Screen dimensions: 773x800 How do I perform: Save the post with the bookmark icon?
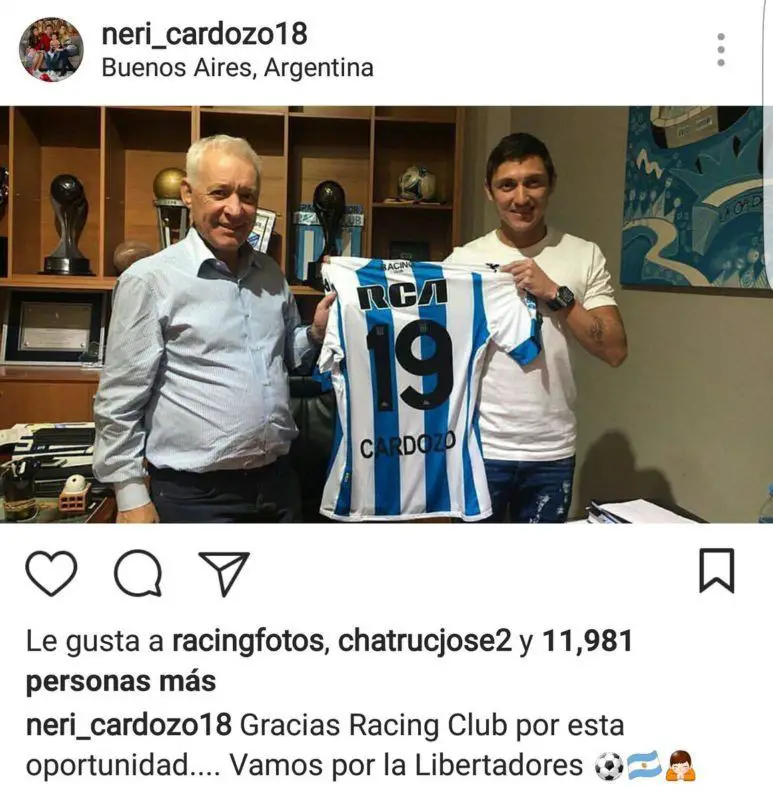pyautogui.click(x=716, y=571)
